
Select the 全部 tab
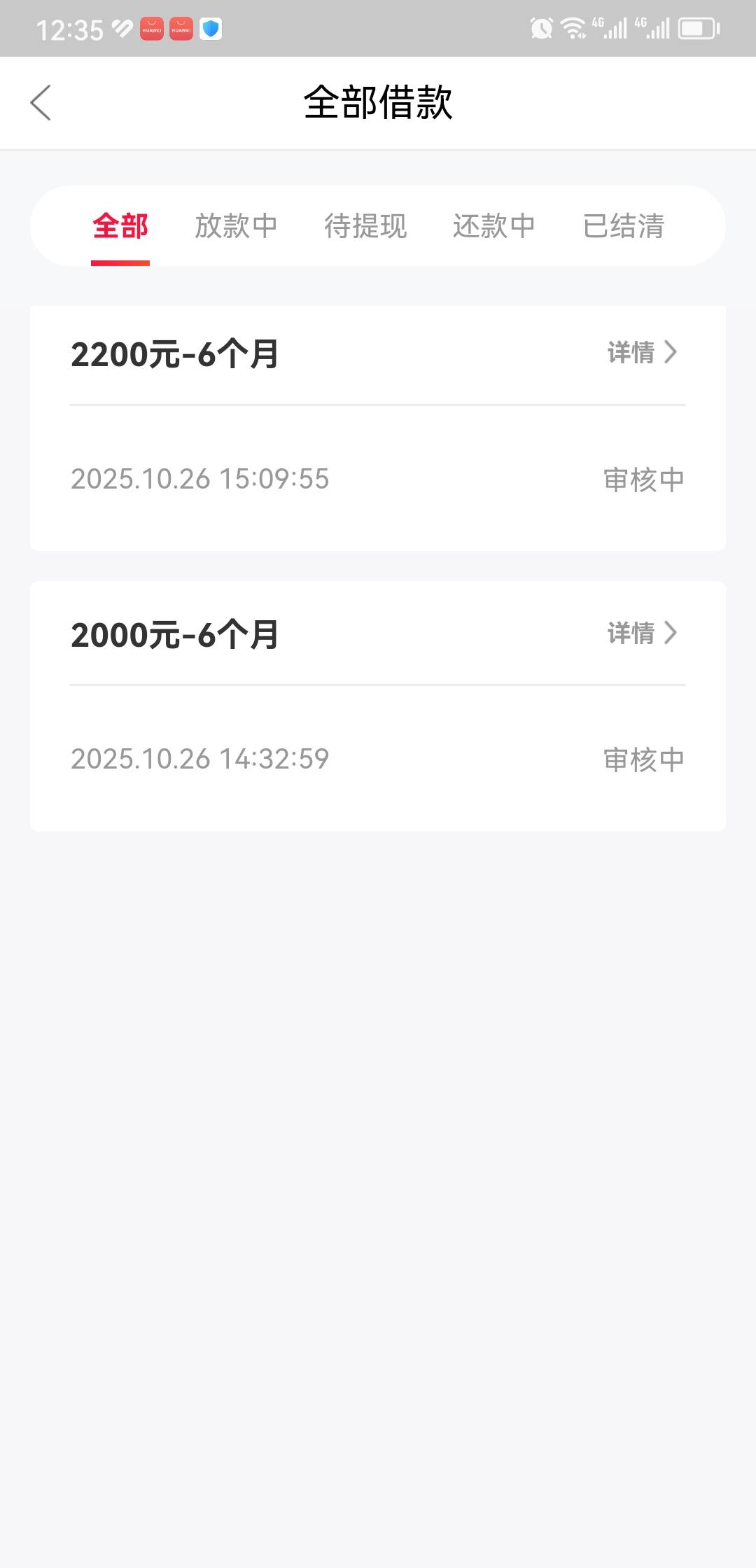pos(120,226)
